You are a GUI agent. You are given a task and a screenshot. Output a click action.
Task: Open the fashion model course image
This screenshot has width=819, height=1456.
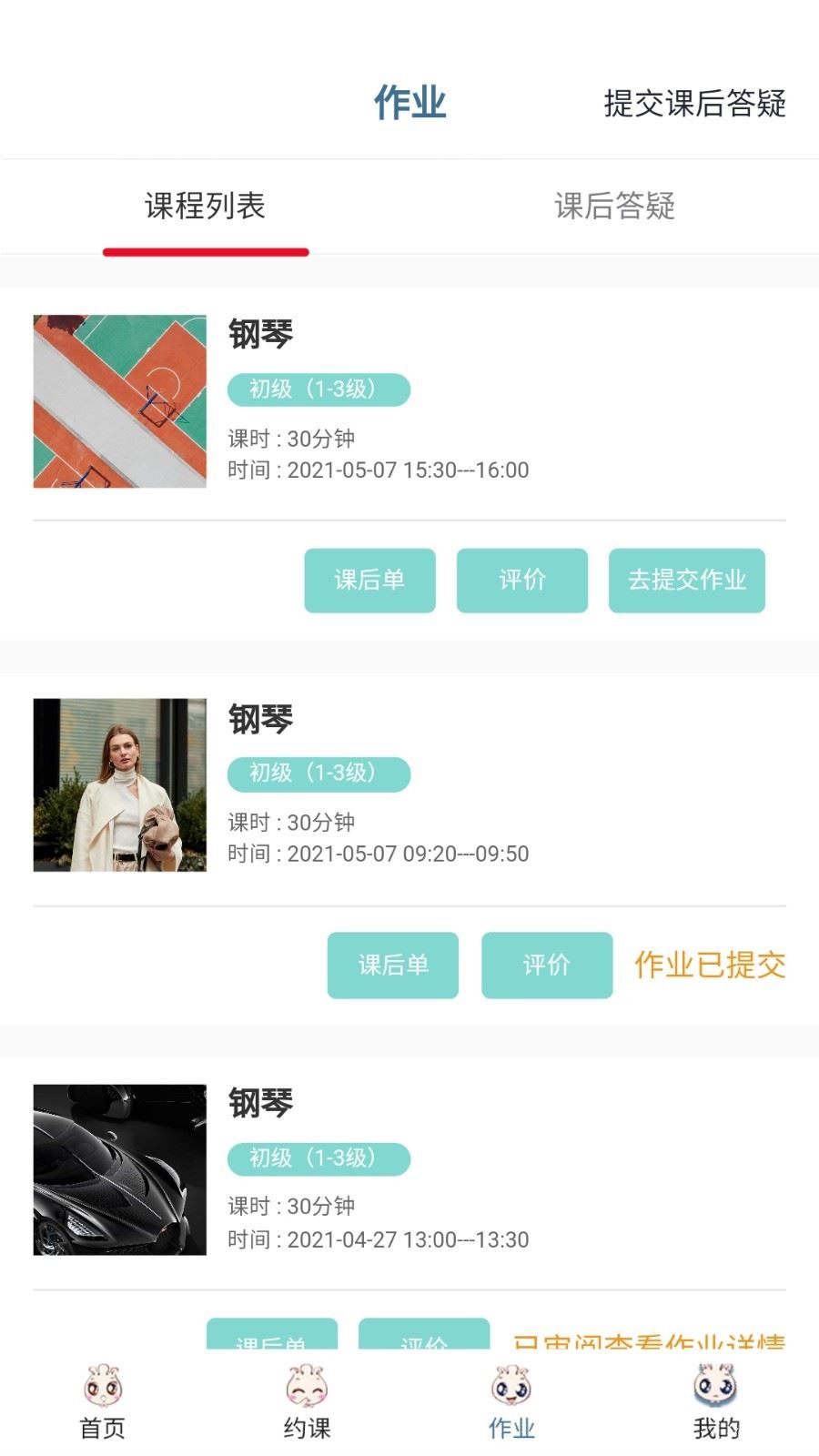pos(121,785)
